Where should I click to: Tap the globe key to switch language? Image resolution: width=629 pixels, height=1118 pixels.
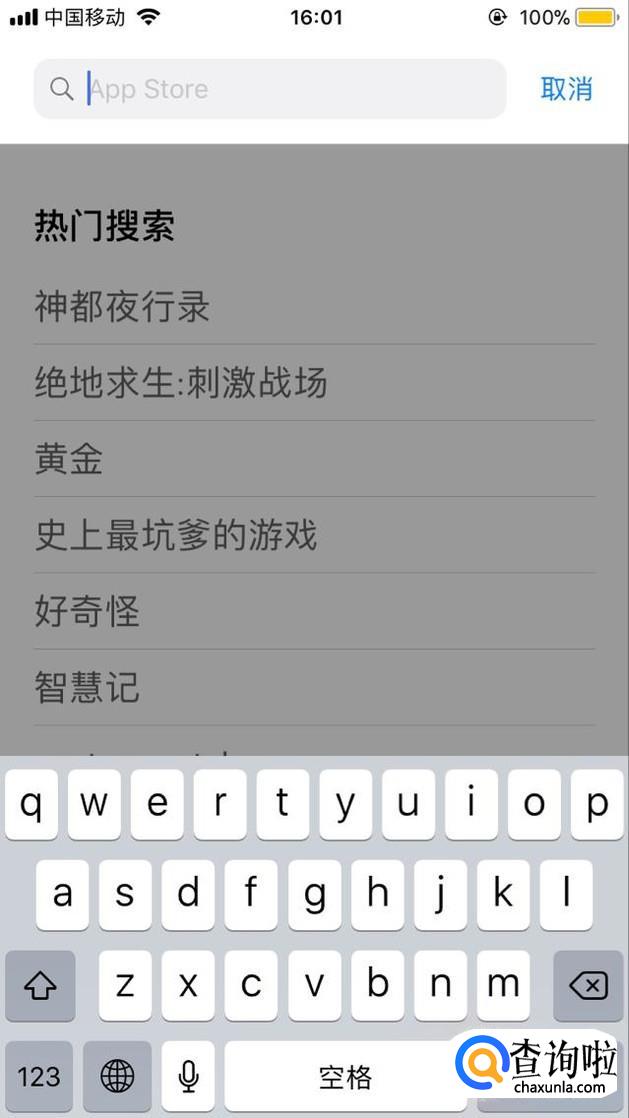117,1076
